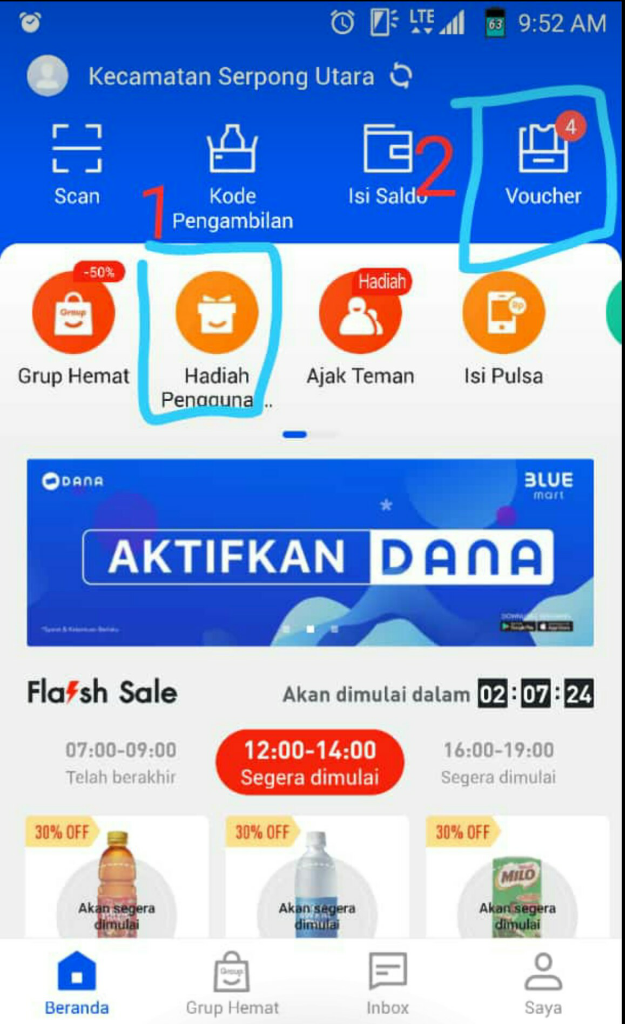Open the Inbox tab
The width and height of the screenshot is (625, 1024).
pyautogui.click(x=387, y=983)
